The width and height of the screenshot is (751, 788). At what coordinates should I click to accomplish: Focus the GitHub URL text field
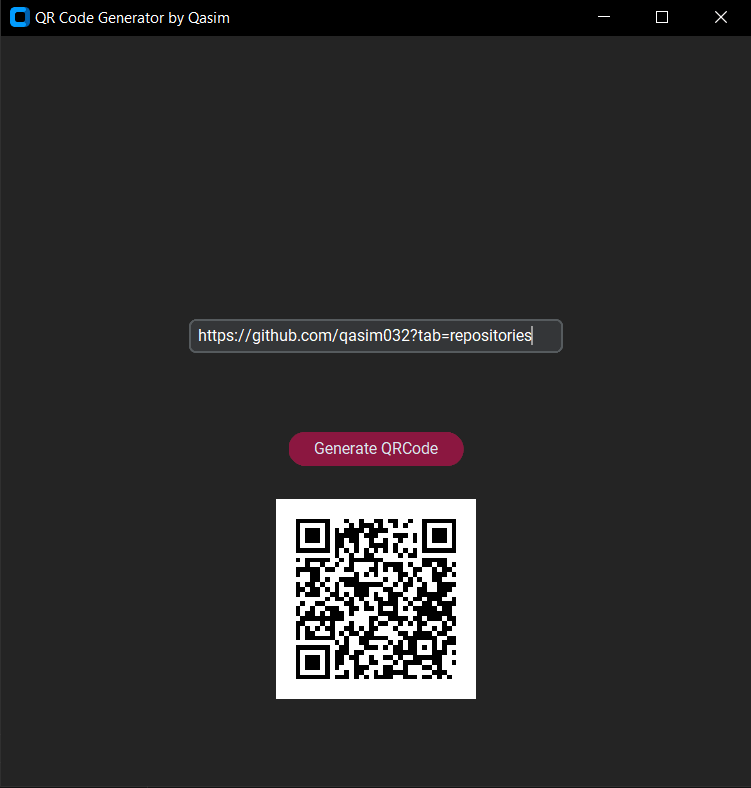pyautogui.click(x=375, y=336)
